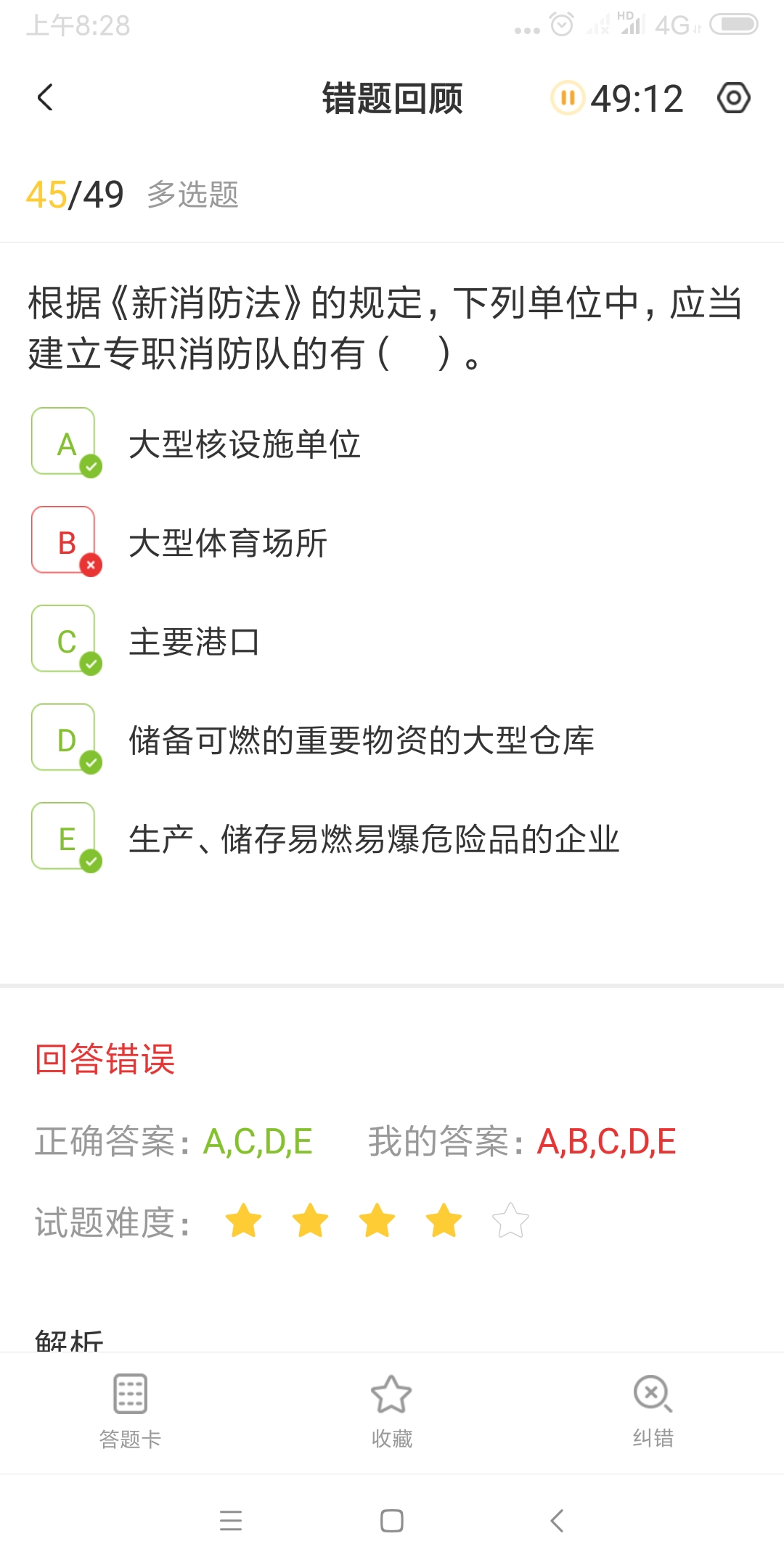Open the settings hexagon icon

click(x=733, y=98)
